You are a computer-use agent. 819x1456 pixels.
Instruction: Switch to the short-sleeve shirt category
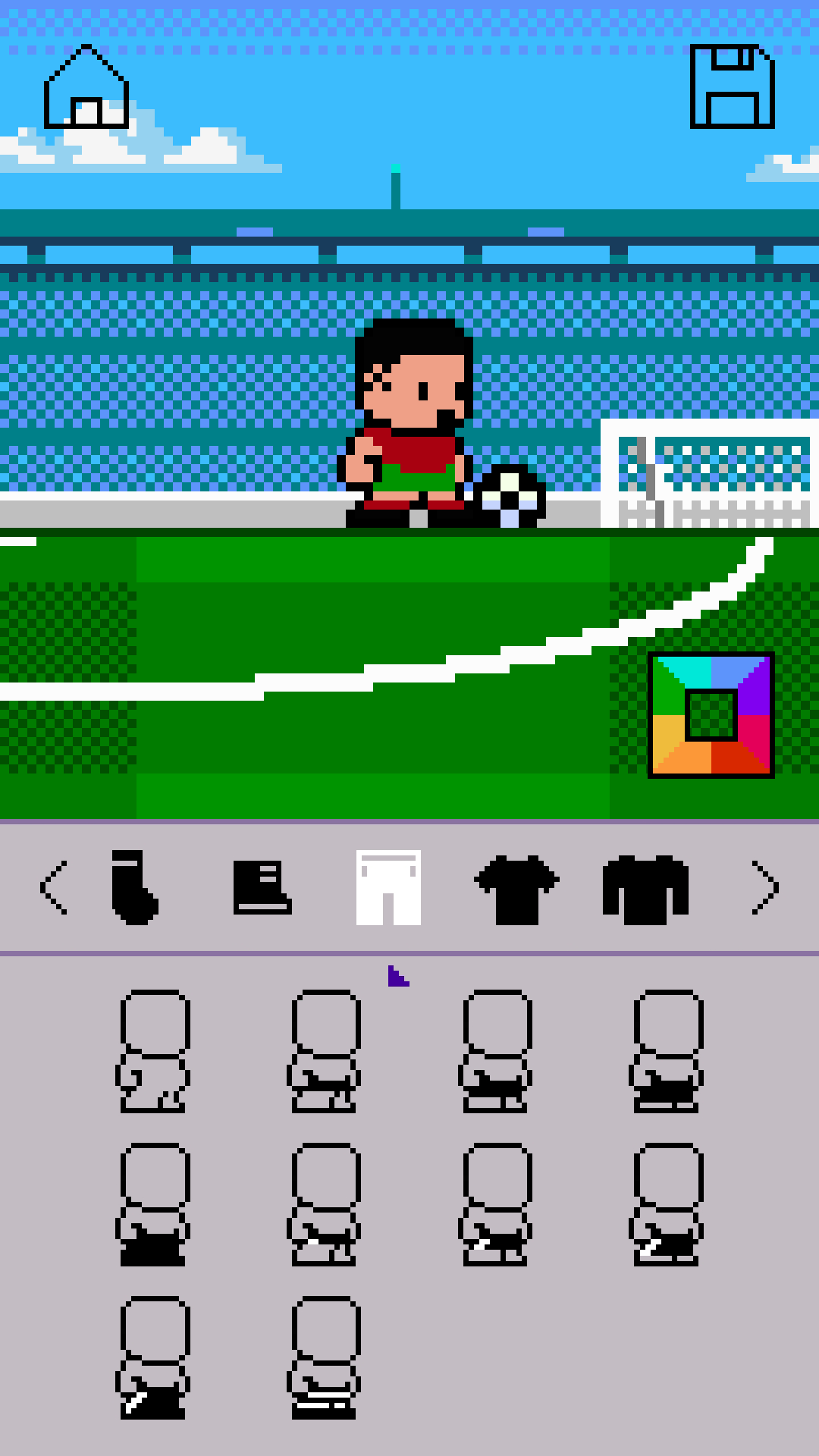point(516,887)
